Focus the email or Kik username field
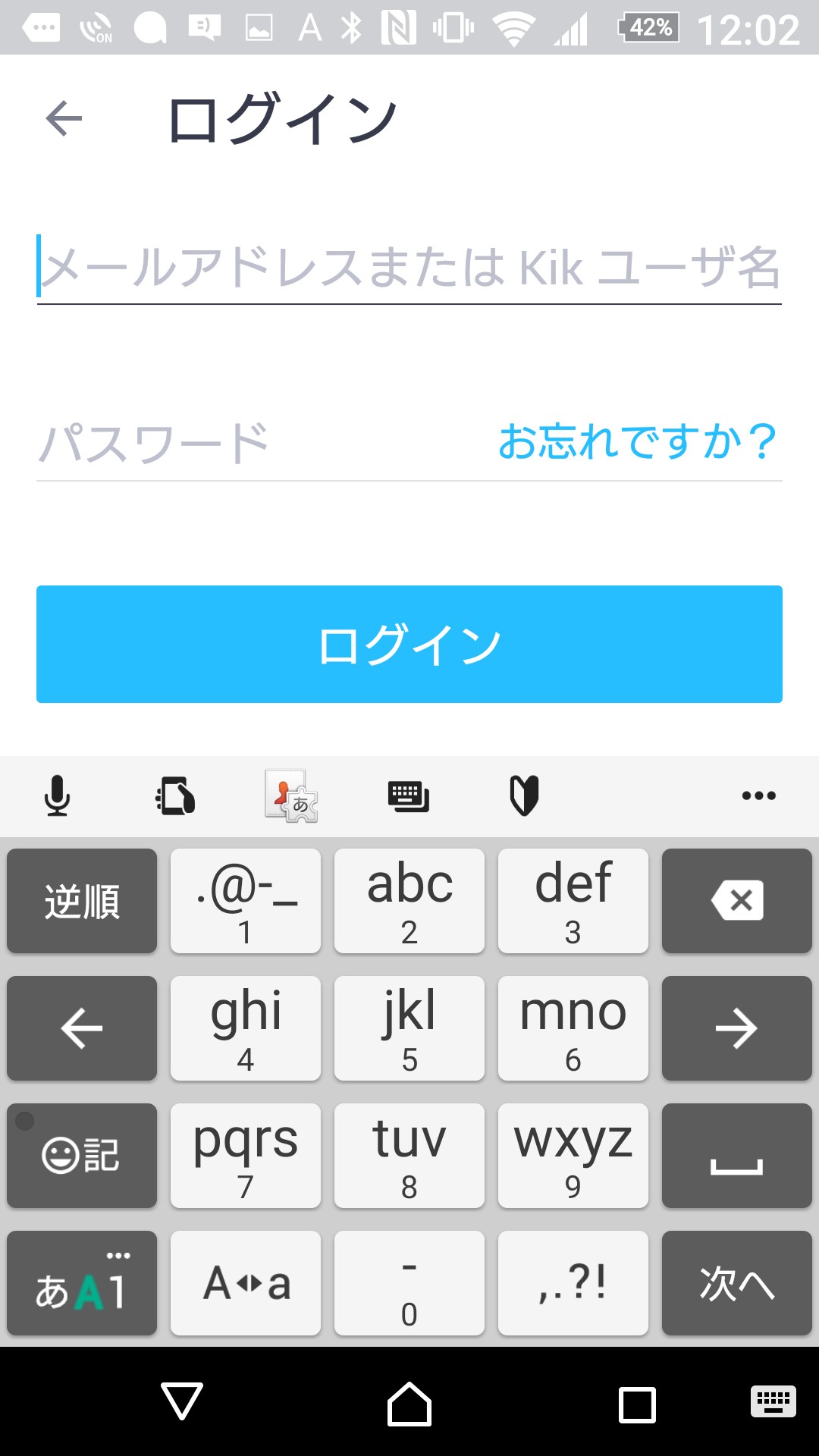This screenshot has height=1456, width=819. [x=409, y=267]
